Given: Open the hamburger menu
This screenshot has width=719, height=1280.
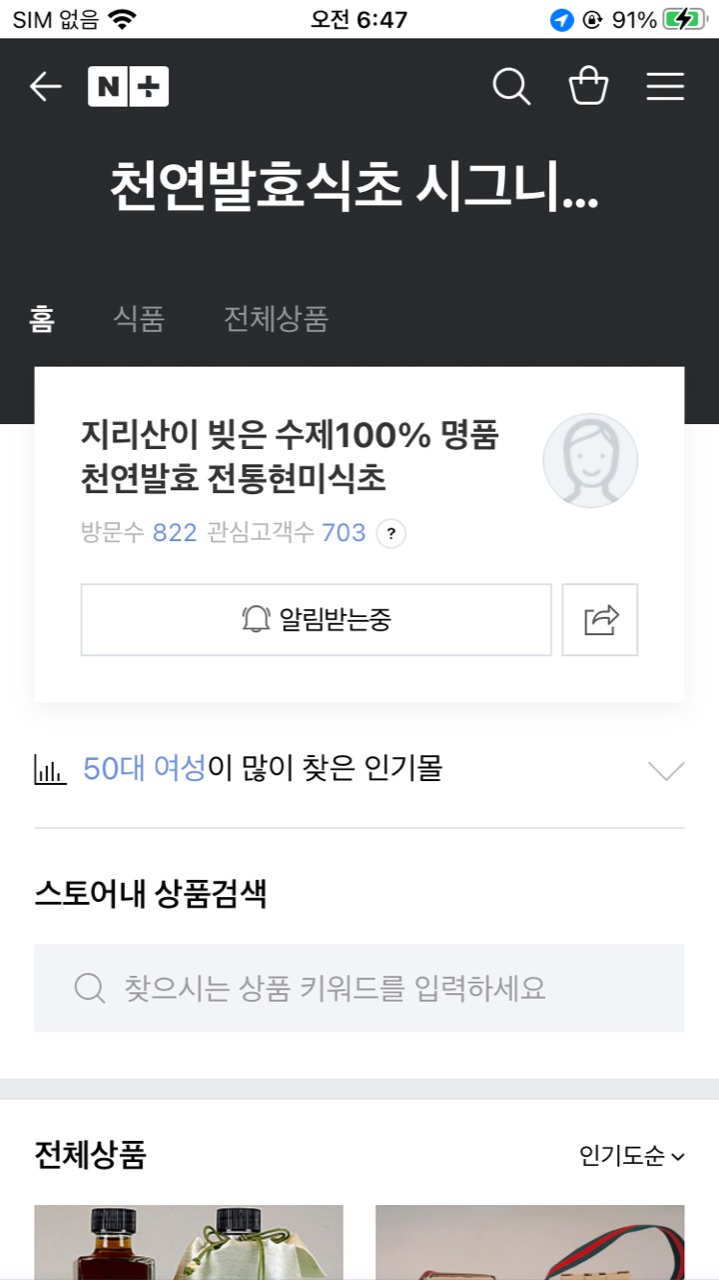Looking at the screenshot, I should (665, 87).
